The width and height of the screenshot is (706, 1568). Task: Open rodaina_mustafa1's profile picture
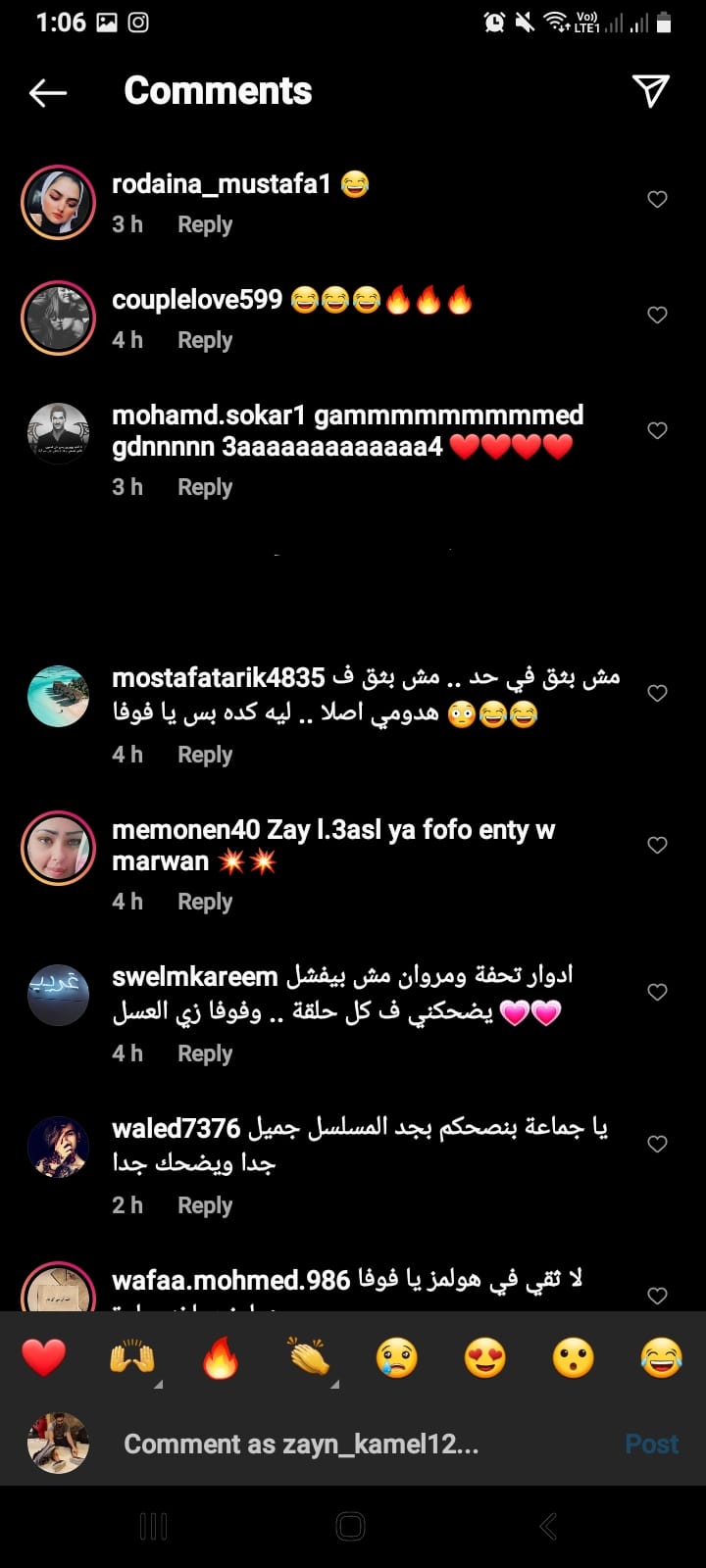59,202
